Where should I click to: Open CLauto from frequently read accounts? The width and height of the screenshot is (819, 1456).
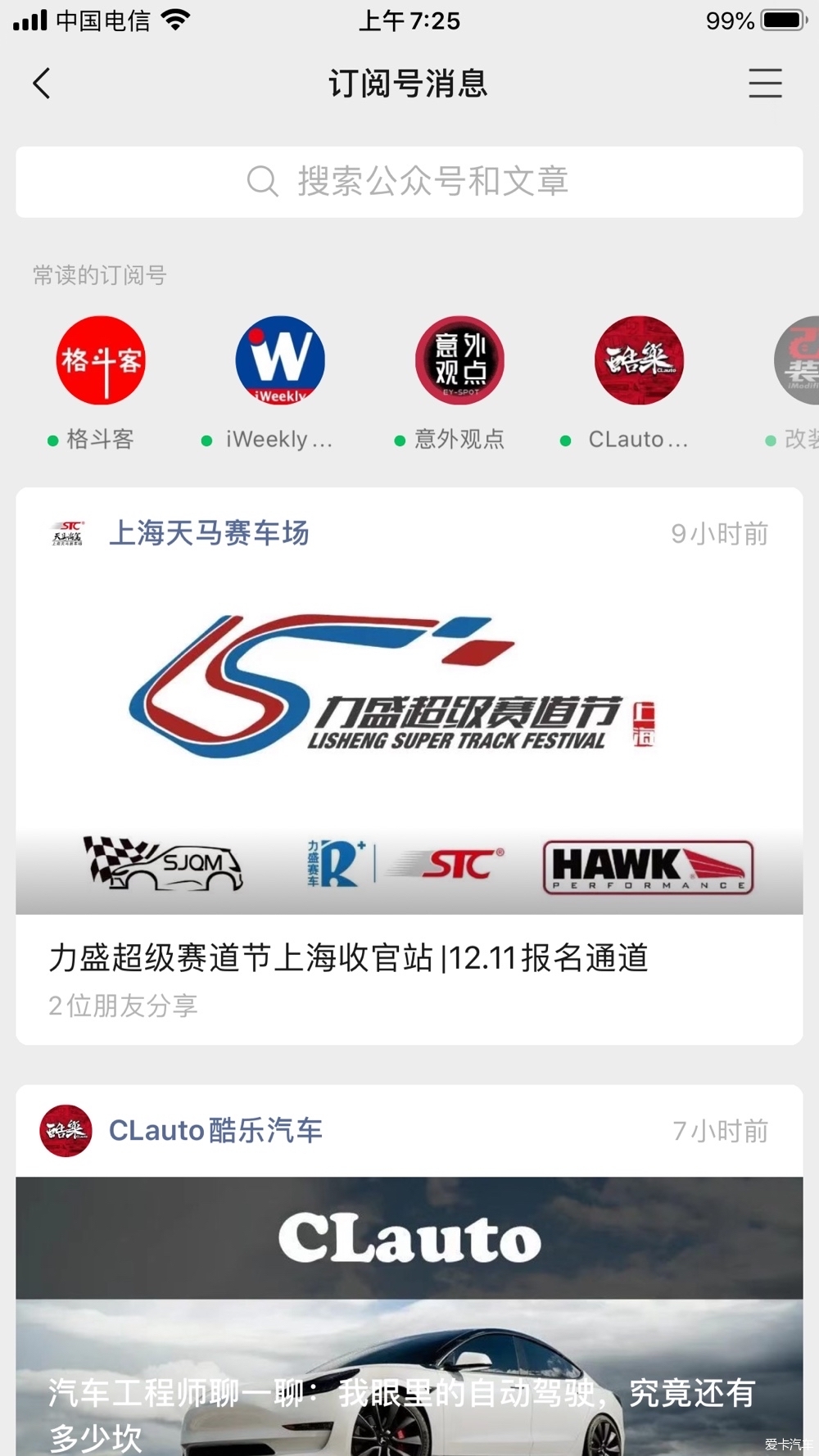[x=639, y=361]
